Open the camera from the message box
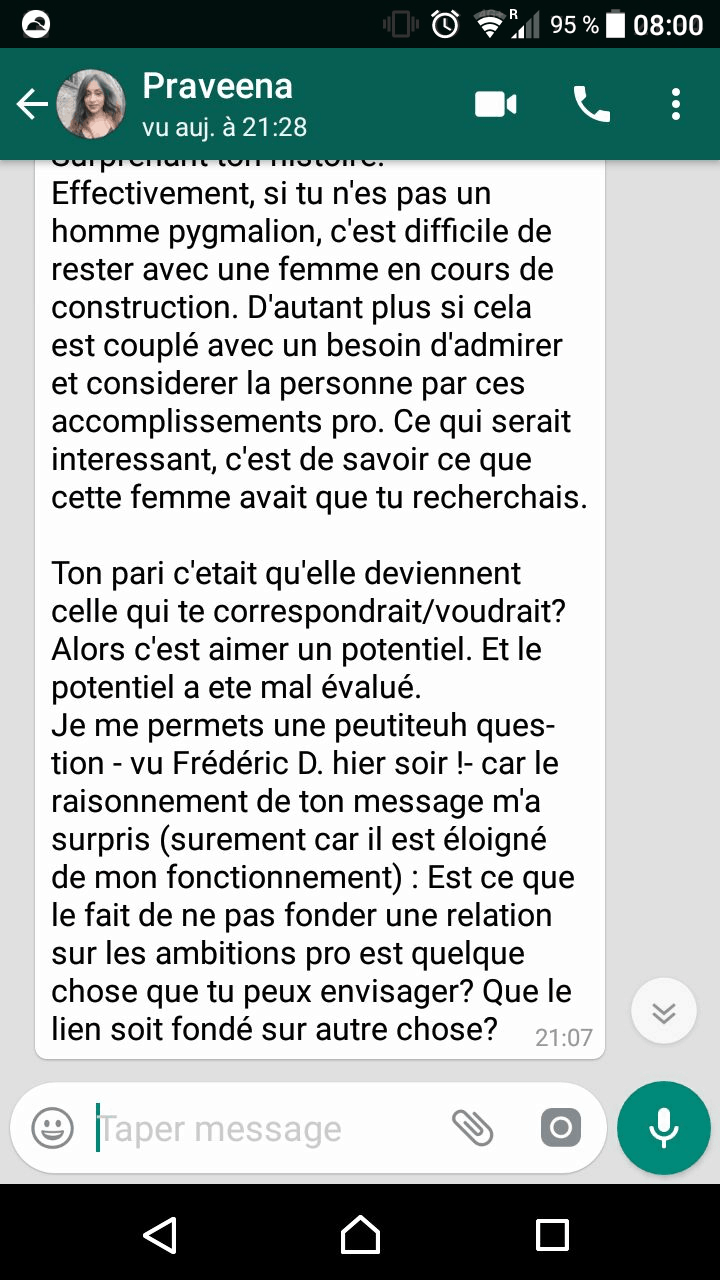 [561, 1129]
